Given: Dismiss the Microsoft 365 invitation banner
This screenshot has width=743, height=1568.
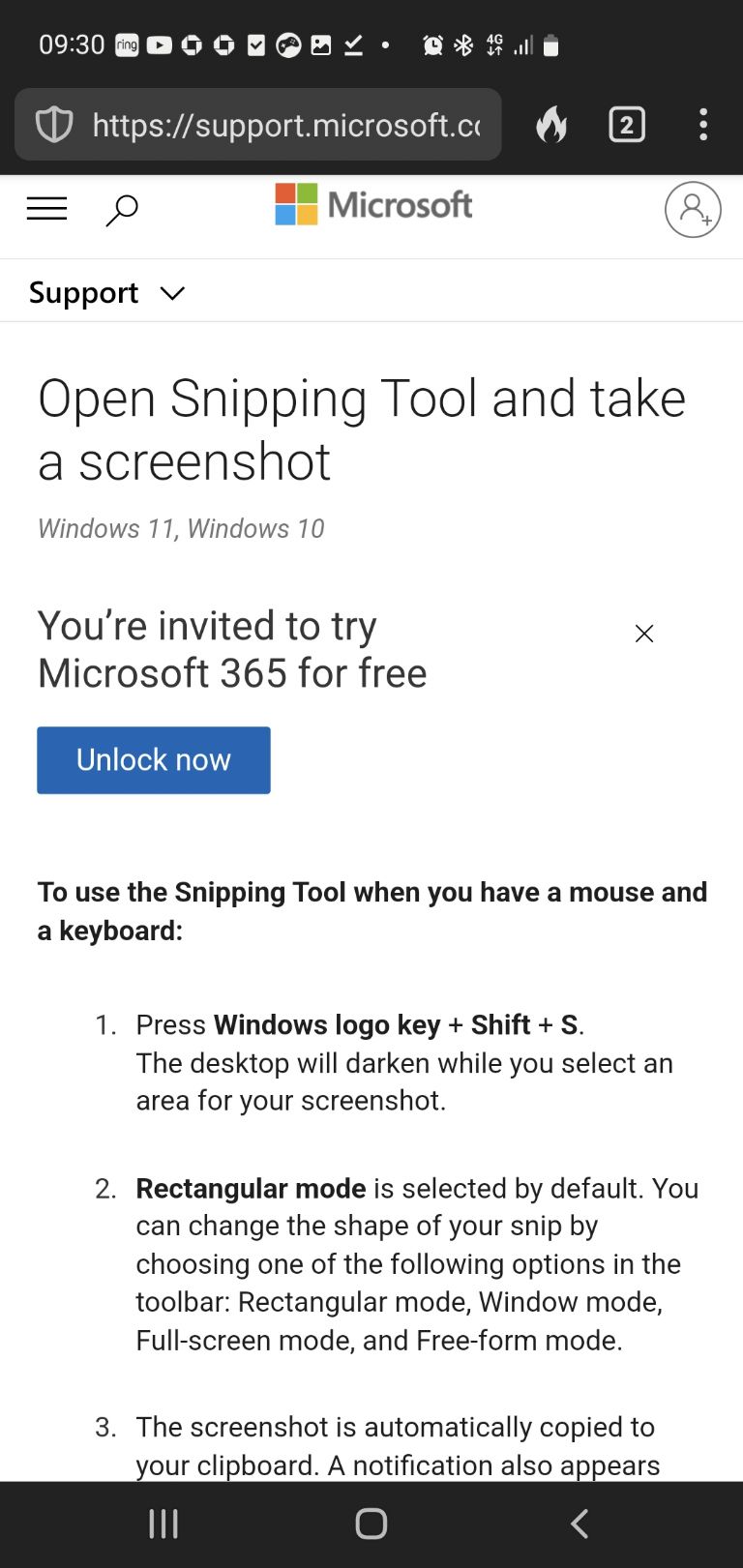Looking at the screenshot, I should [x=644, y=634].
